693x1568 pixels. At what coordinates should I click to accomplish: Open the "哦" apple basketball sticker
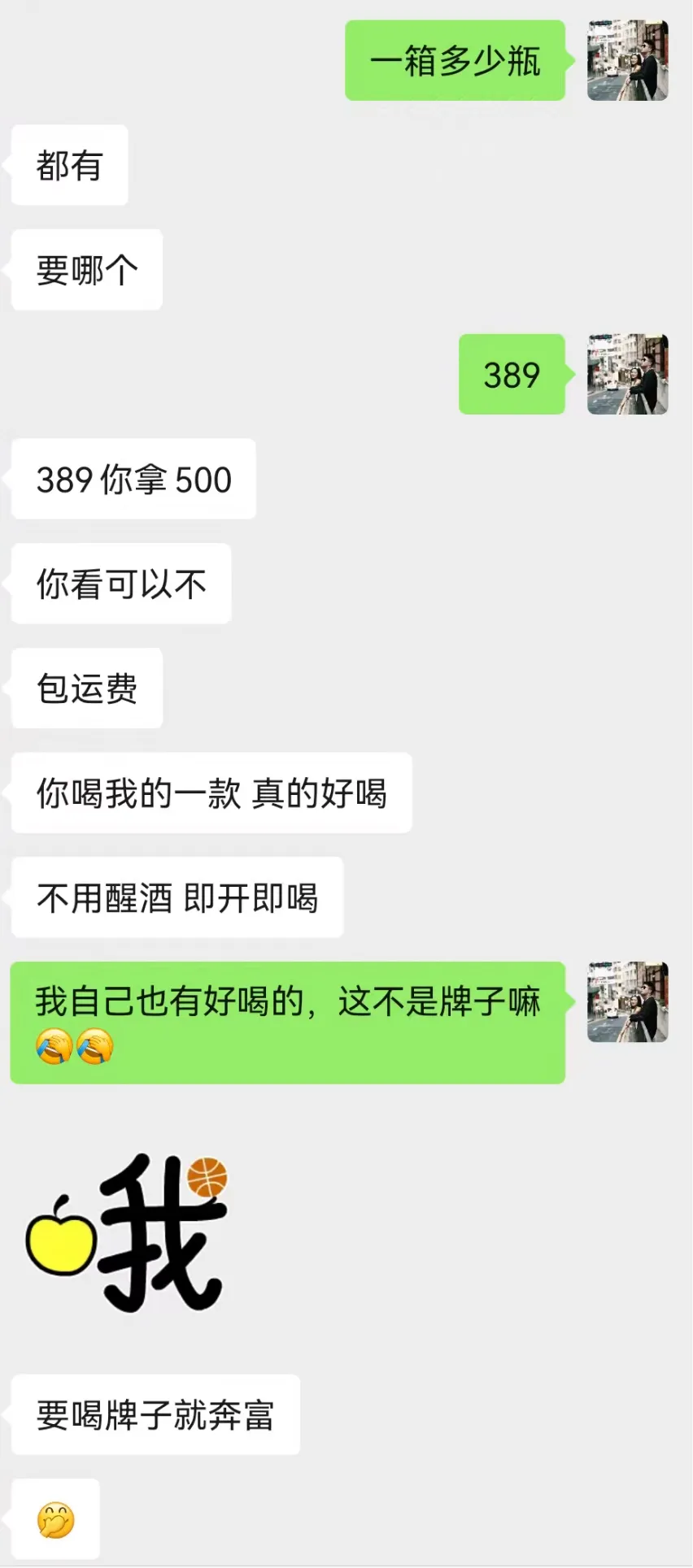tap(128, 1231)
